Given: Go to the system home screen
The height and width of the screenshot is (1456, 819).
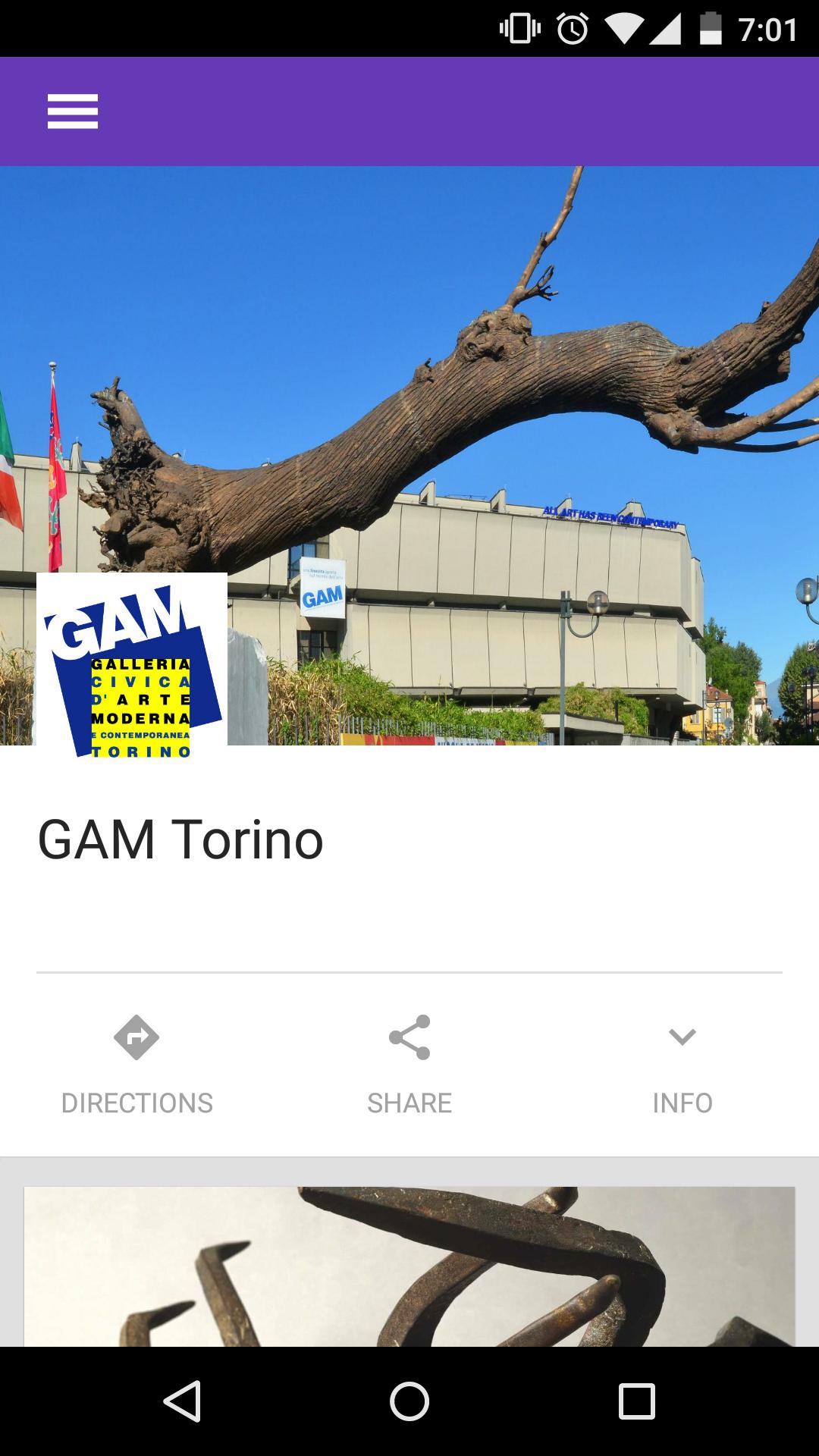Looking at the screenshot, I should pos(409,1401).
